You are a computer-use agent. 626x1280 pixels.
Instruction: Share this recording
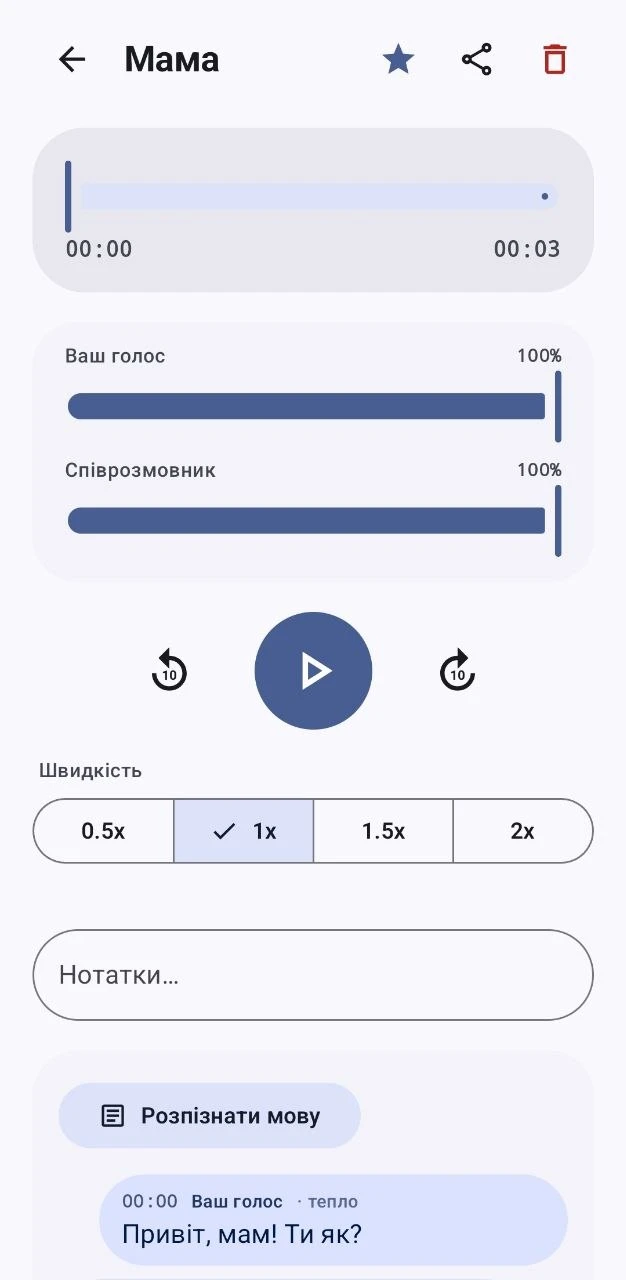coord(477,60)
